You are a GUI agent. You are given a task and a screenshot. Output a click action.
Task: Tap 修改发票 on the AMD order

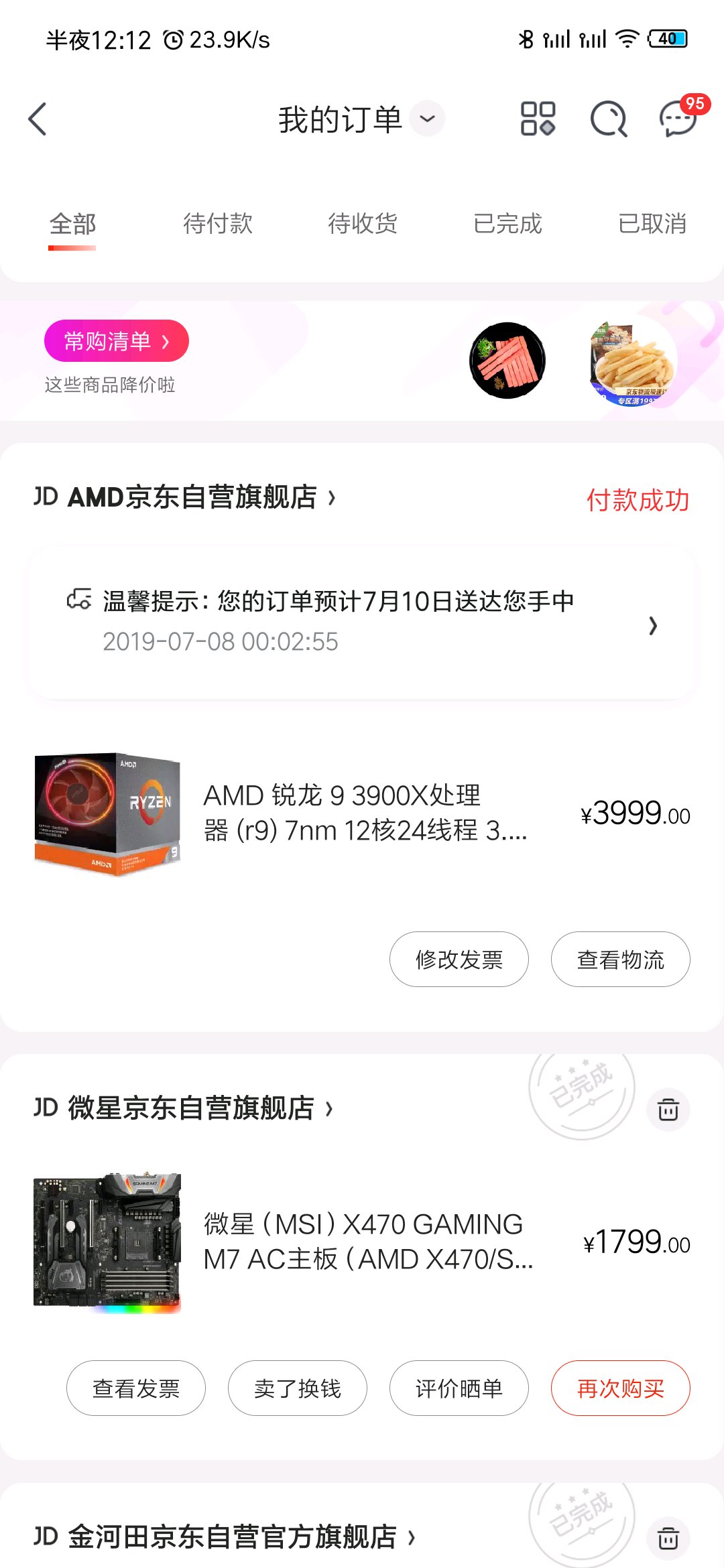point(459,960)
